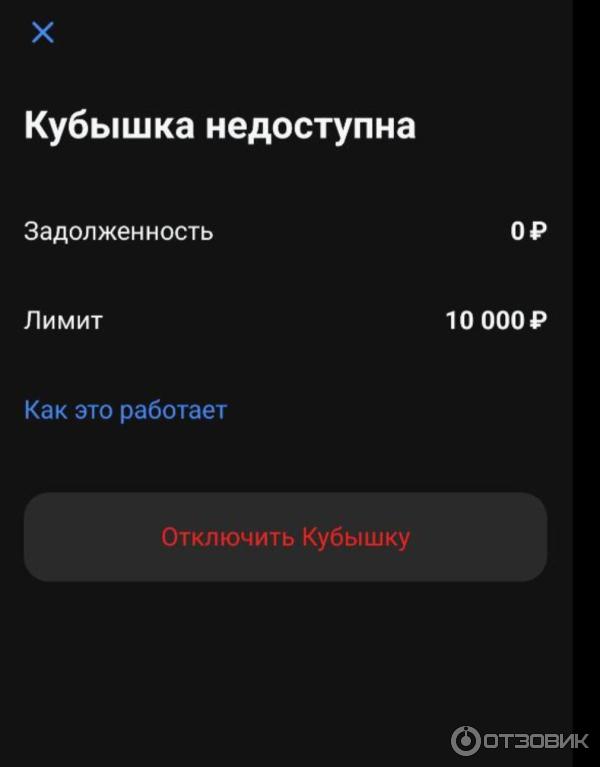Close the Кубышка screen with the X icon

click(42, 32)
